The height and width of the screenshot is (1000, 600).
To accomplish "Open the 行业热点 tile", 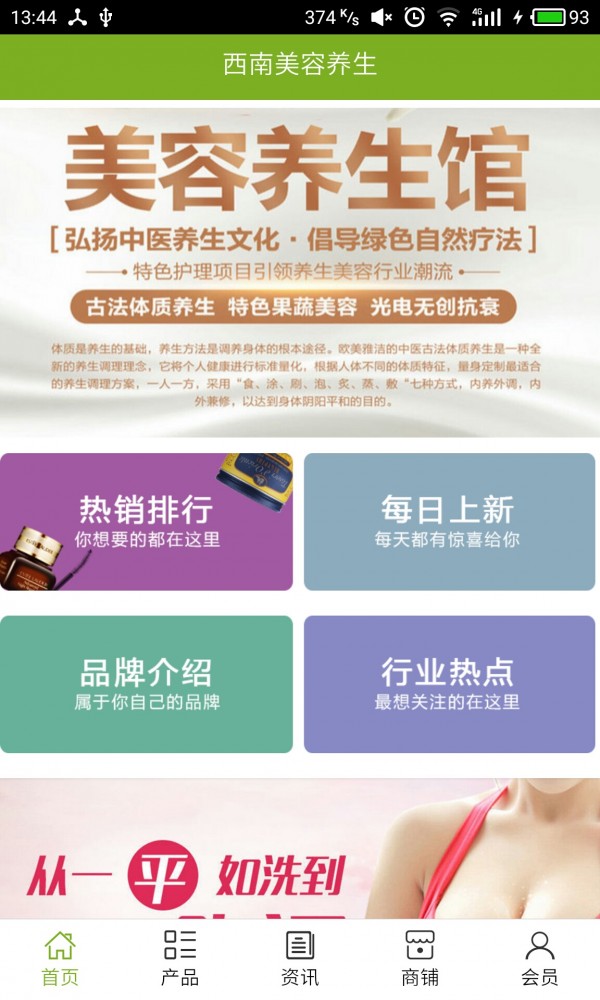I will click(449, 684).
